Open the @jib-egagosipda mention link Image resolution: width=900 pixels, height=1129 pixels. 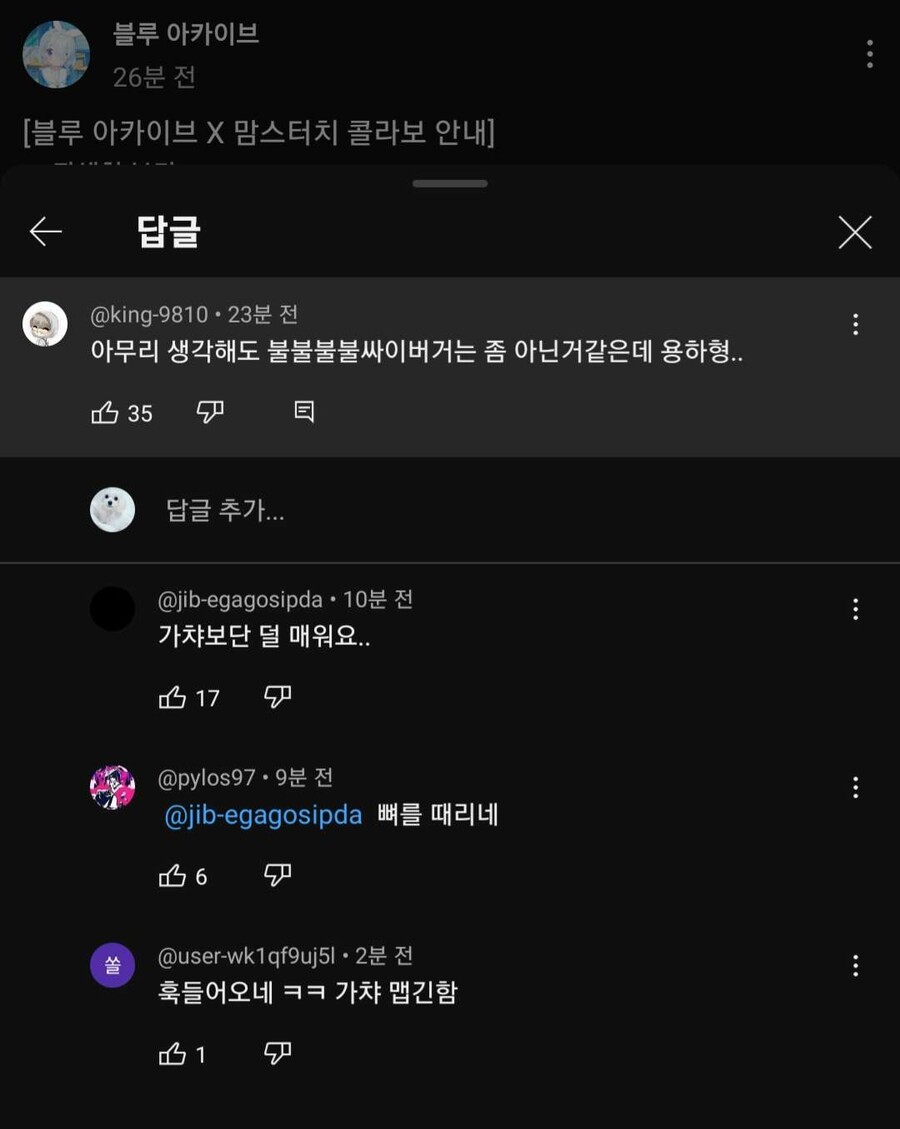coord(262,815)
